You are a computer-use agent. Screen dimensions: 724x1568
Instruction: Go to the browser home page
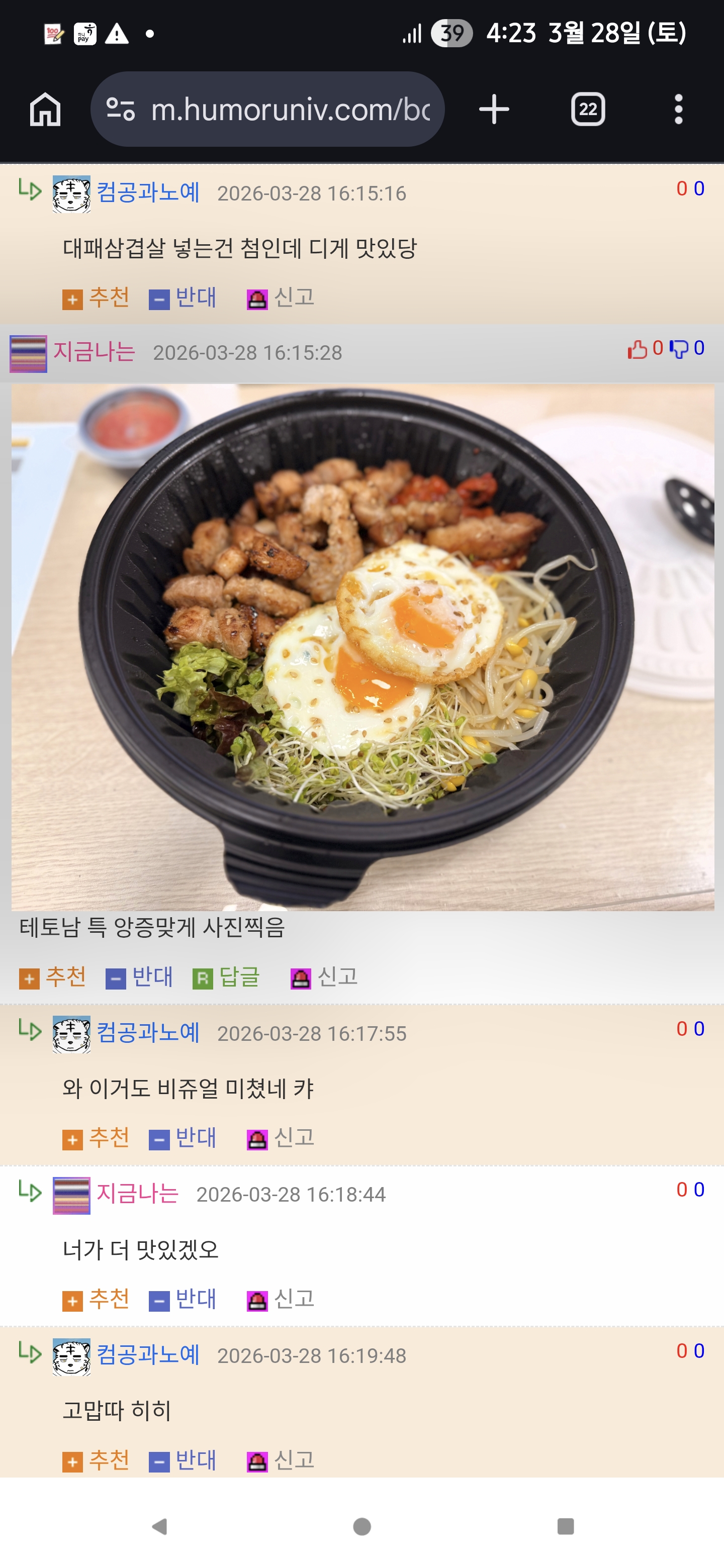(x=46, y=110)
